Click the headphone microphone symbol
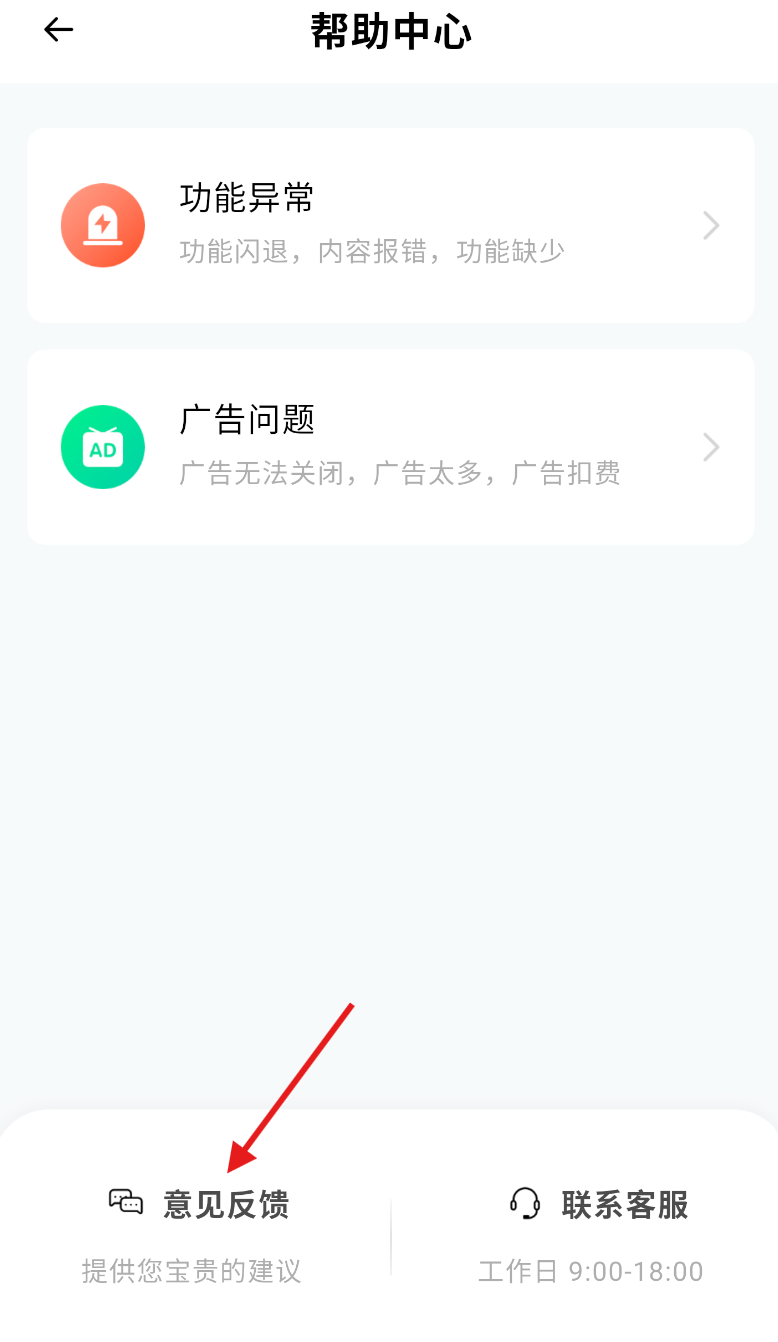This screenshot has height=1342, width=778. pos(523,1204)
